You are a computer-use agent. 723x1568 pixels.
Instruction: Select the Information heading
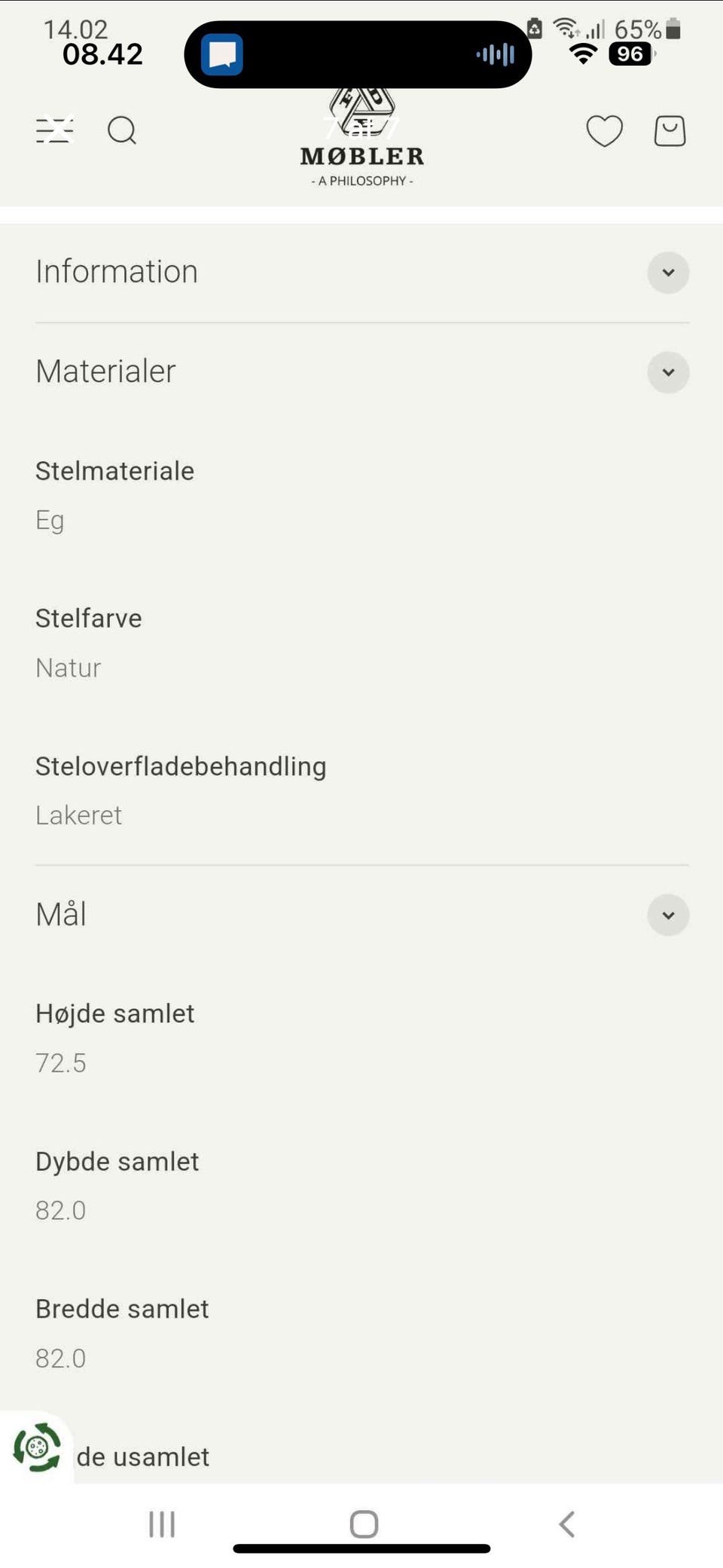click(117, 272)
